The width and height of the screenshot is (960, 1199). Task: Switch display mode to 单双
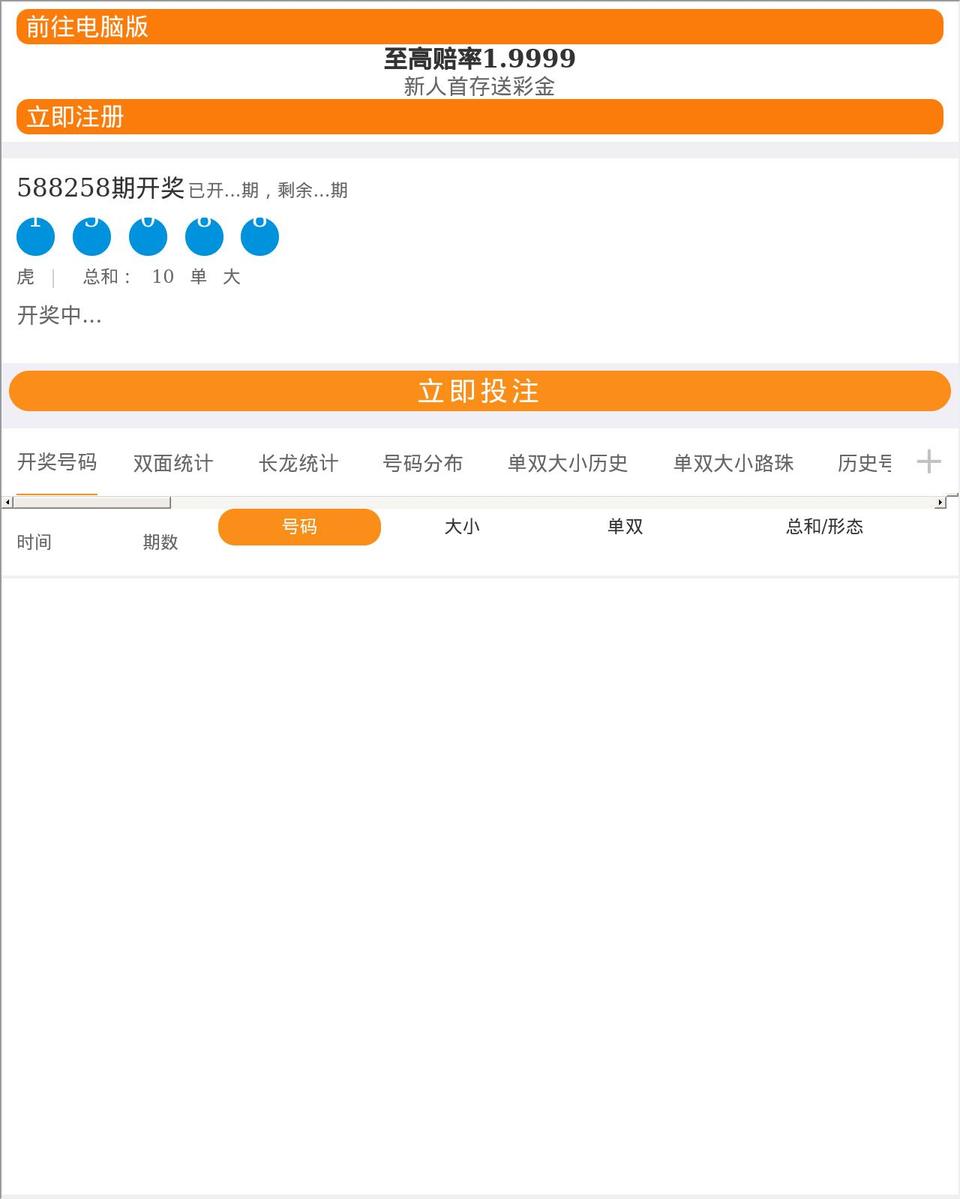624,526
